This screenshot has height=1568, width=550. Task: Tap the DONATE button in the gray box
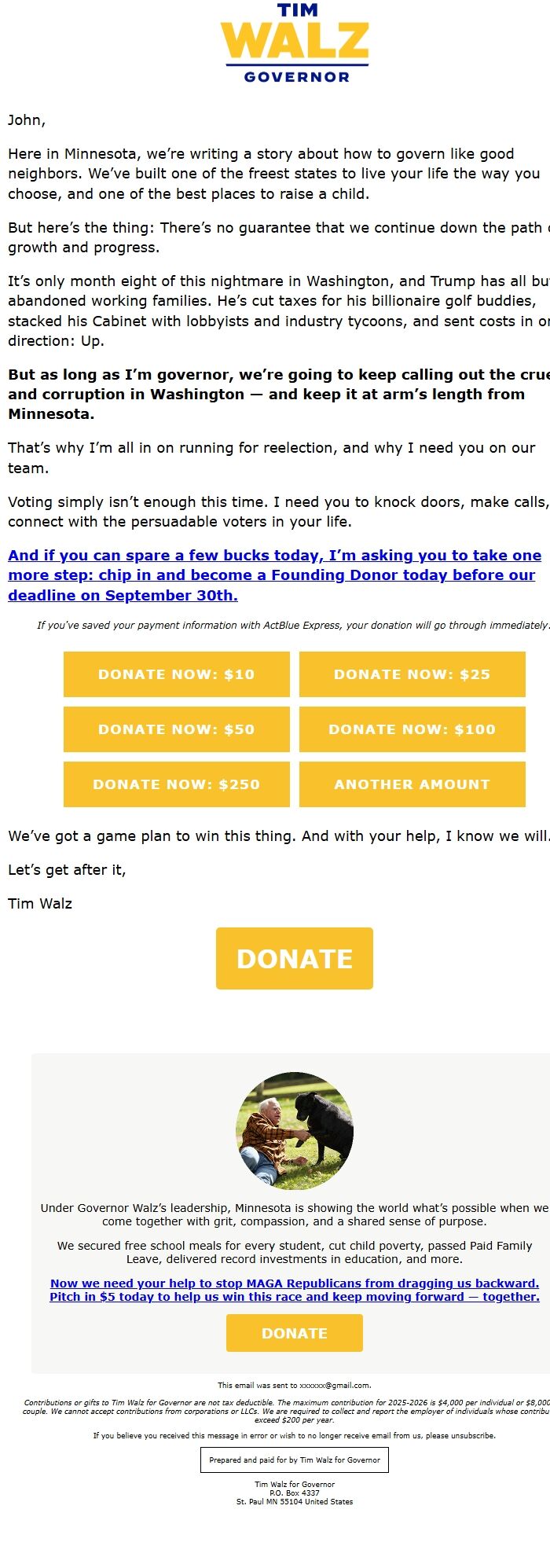[295, 1333]
